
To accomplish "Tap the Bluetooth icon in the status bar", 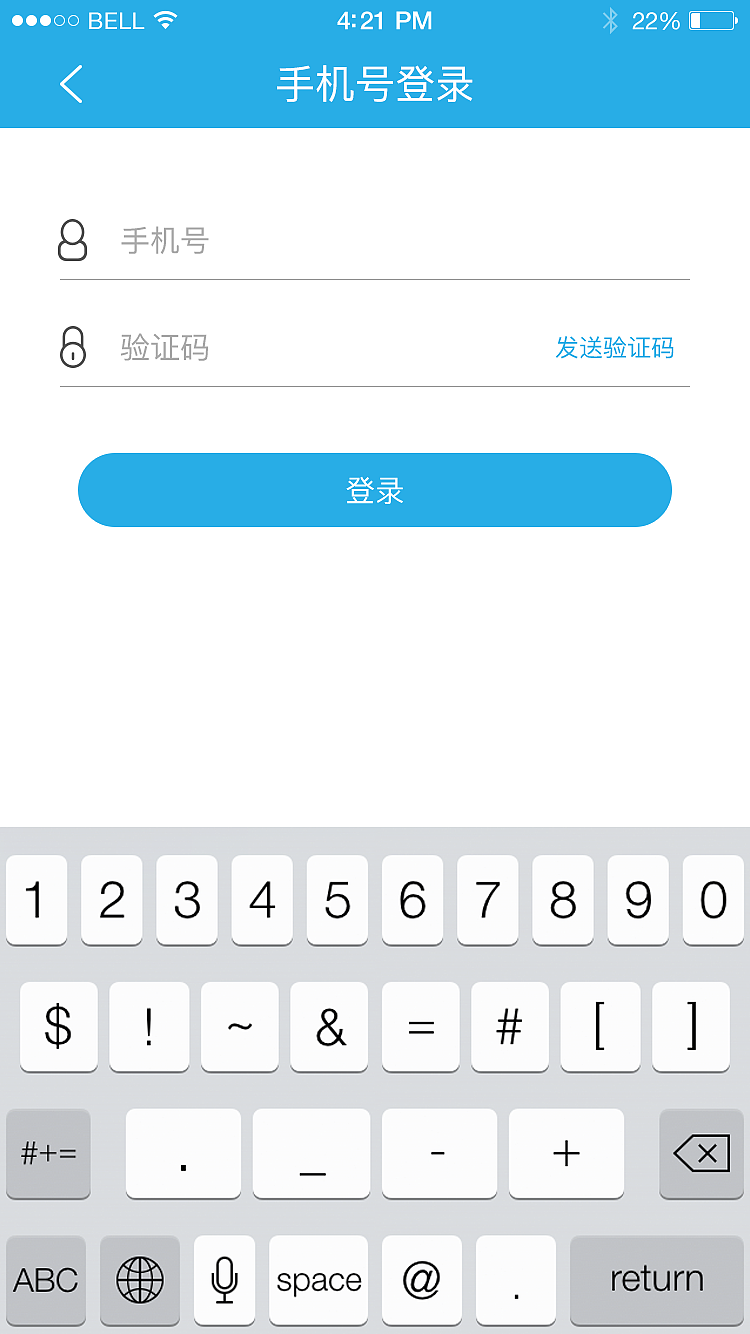I will pos(612,20).
